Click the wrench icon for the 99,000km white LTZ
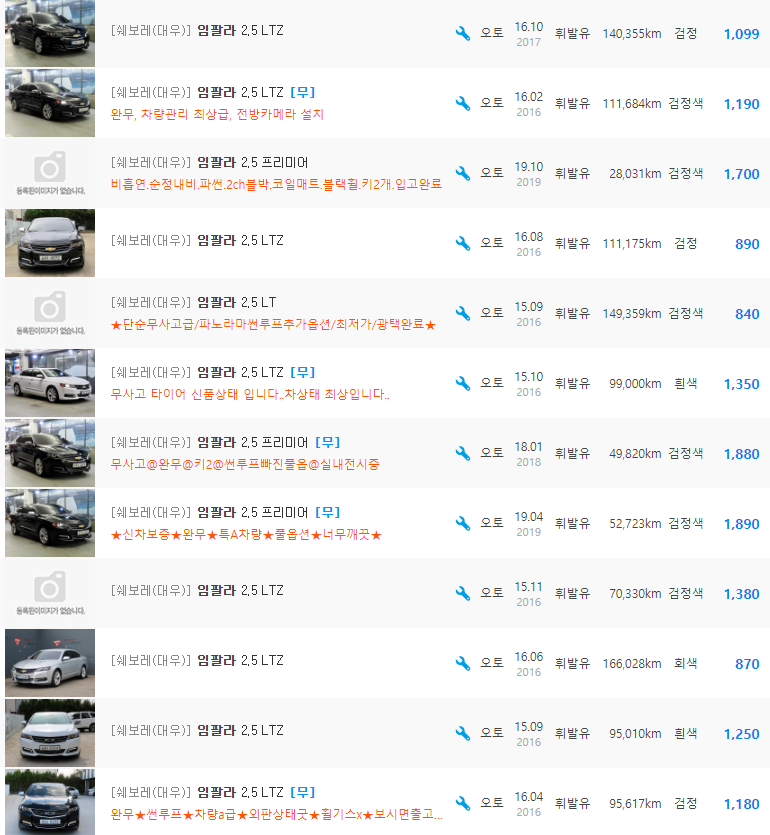The width and height of the screenshot is (770, 835). pyautogui.click(x=461, y=383)
